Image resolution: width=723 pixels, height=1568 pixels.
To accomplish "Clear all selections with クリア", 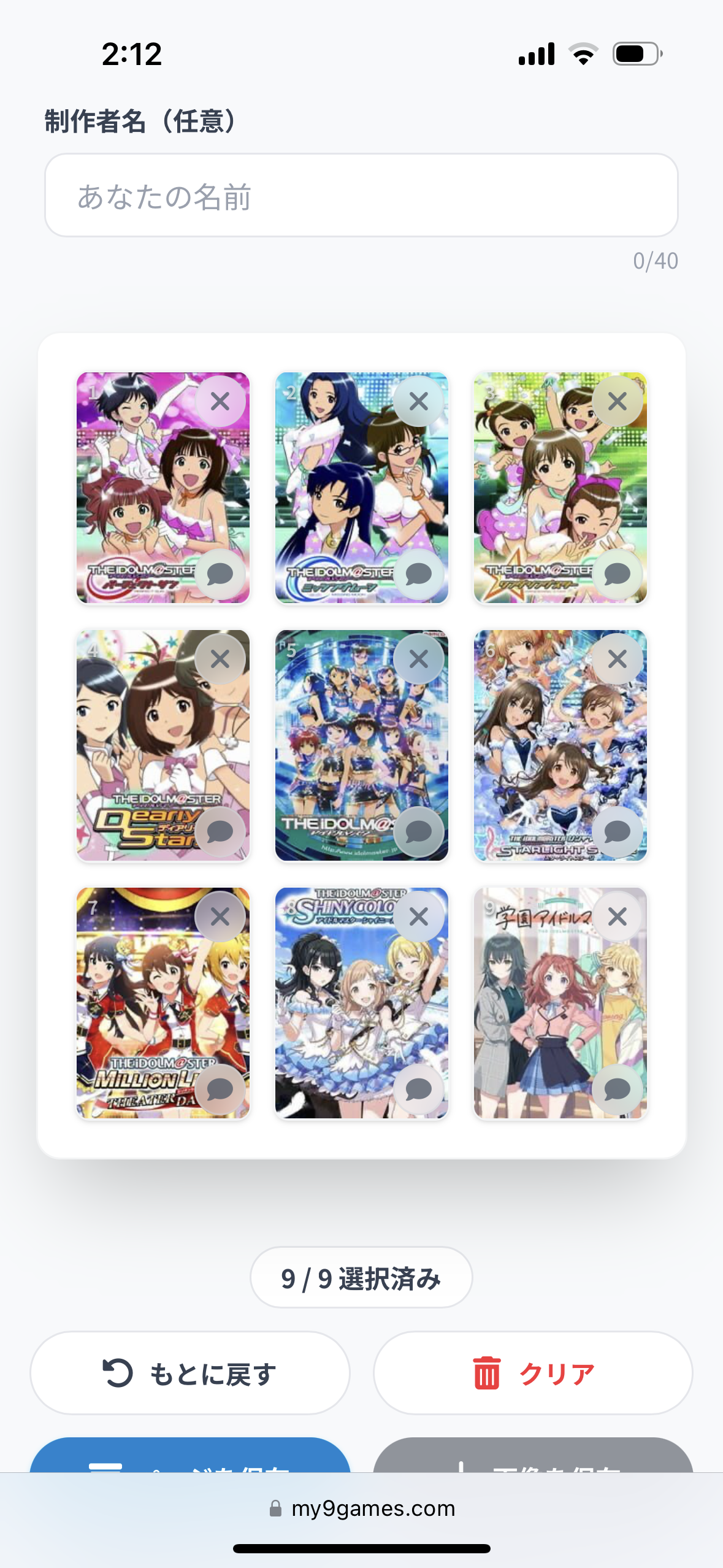I will coord(533,1373).
